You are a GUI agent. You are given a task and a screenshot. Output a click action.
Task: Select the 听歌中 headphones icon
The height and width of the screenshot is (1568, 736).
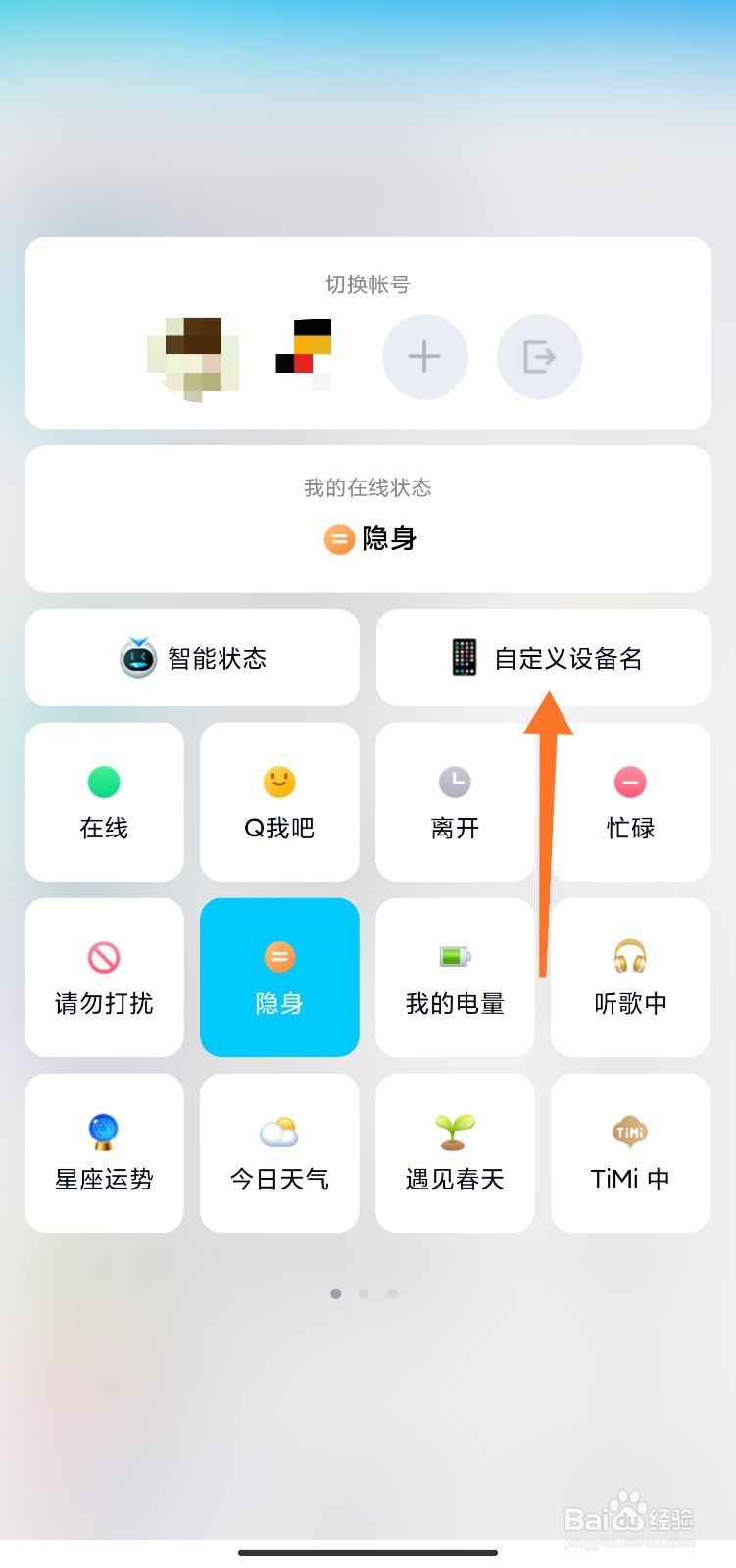[x=628, y=958]
